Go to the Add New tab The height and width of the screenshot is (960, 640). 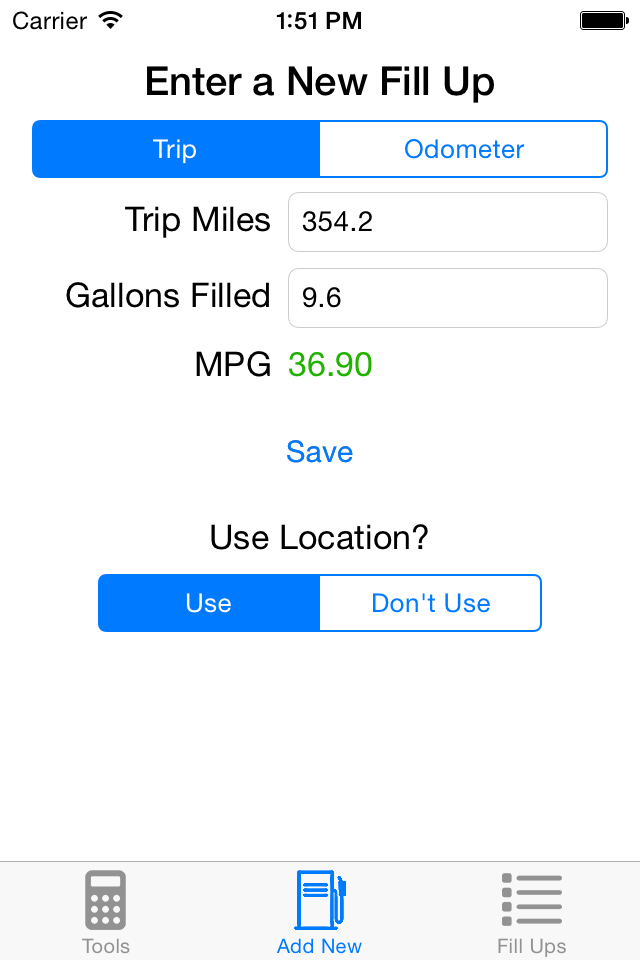click(x=320, y=912)
